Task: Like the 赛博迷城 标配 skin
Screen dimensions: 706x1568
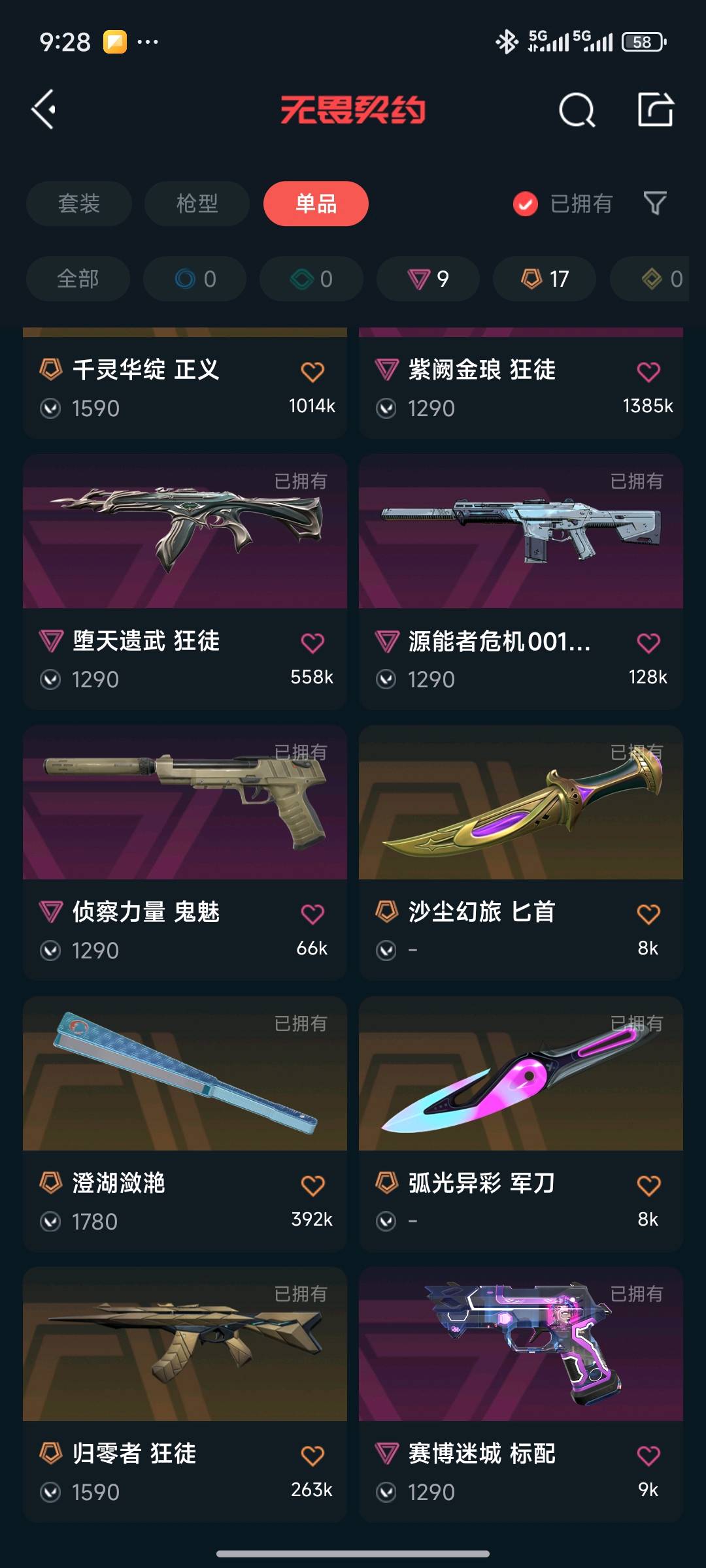Action: coord(648,1456)
